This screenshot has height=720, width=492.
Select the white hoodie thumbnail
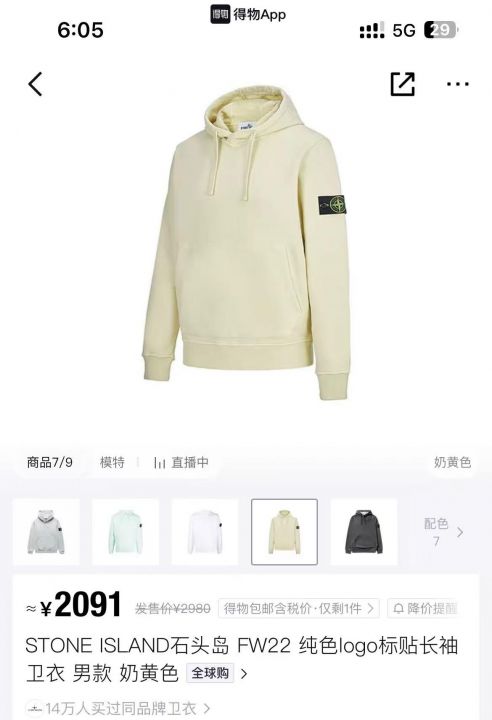[205, 532]
